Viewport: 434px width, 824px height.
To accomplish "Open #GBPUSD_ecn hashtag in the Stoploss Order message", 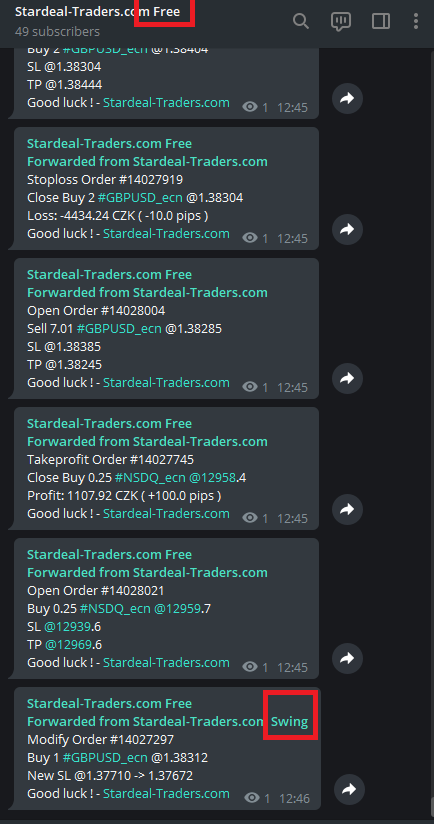I will click(x=140, y=198).
